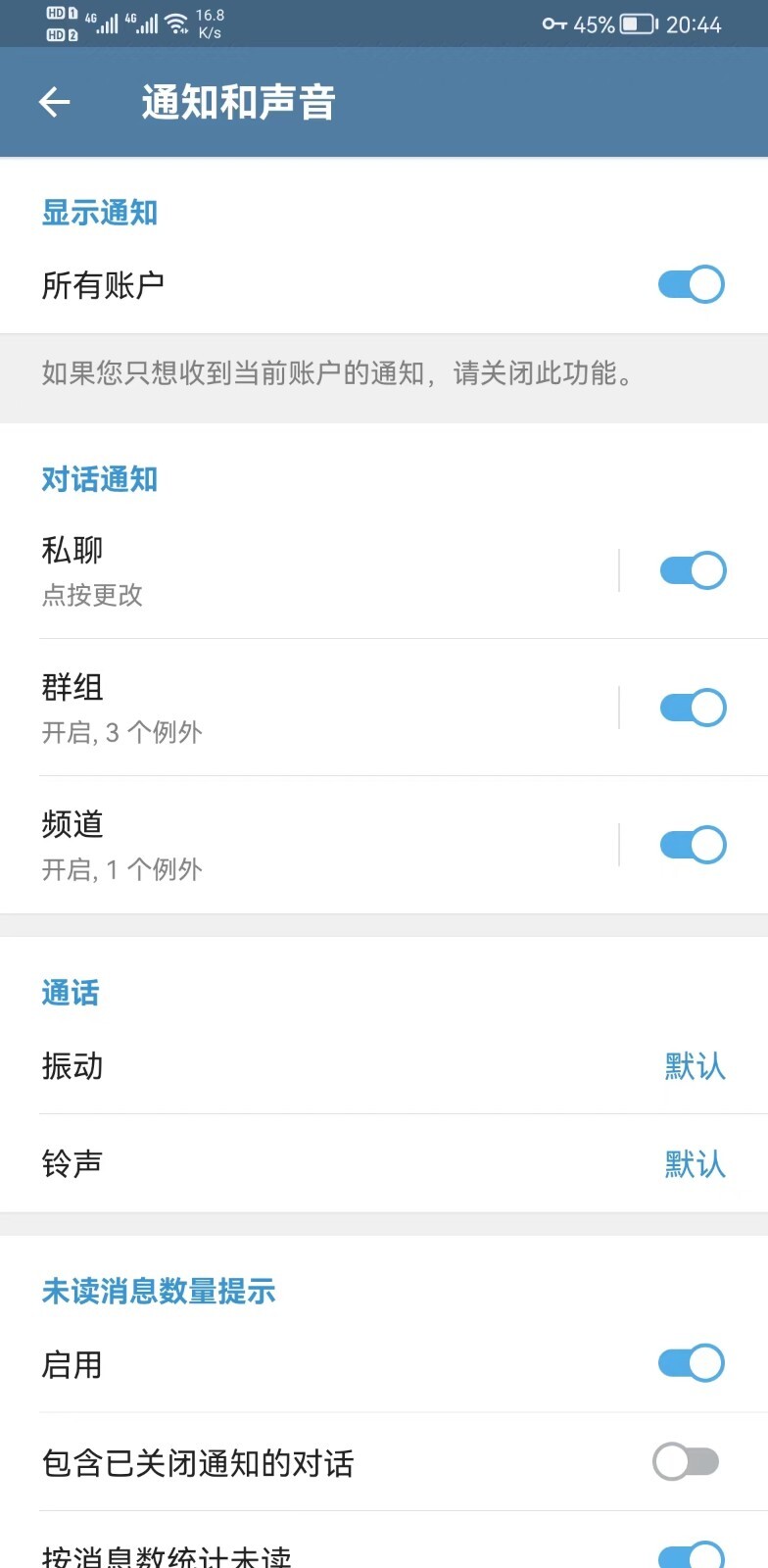This screenshot has height=1568, width=768.
Task: Toggle off the 群组 notifications
Action: click(x=691, y=707)
